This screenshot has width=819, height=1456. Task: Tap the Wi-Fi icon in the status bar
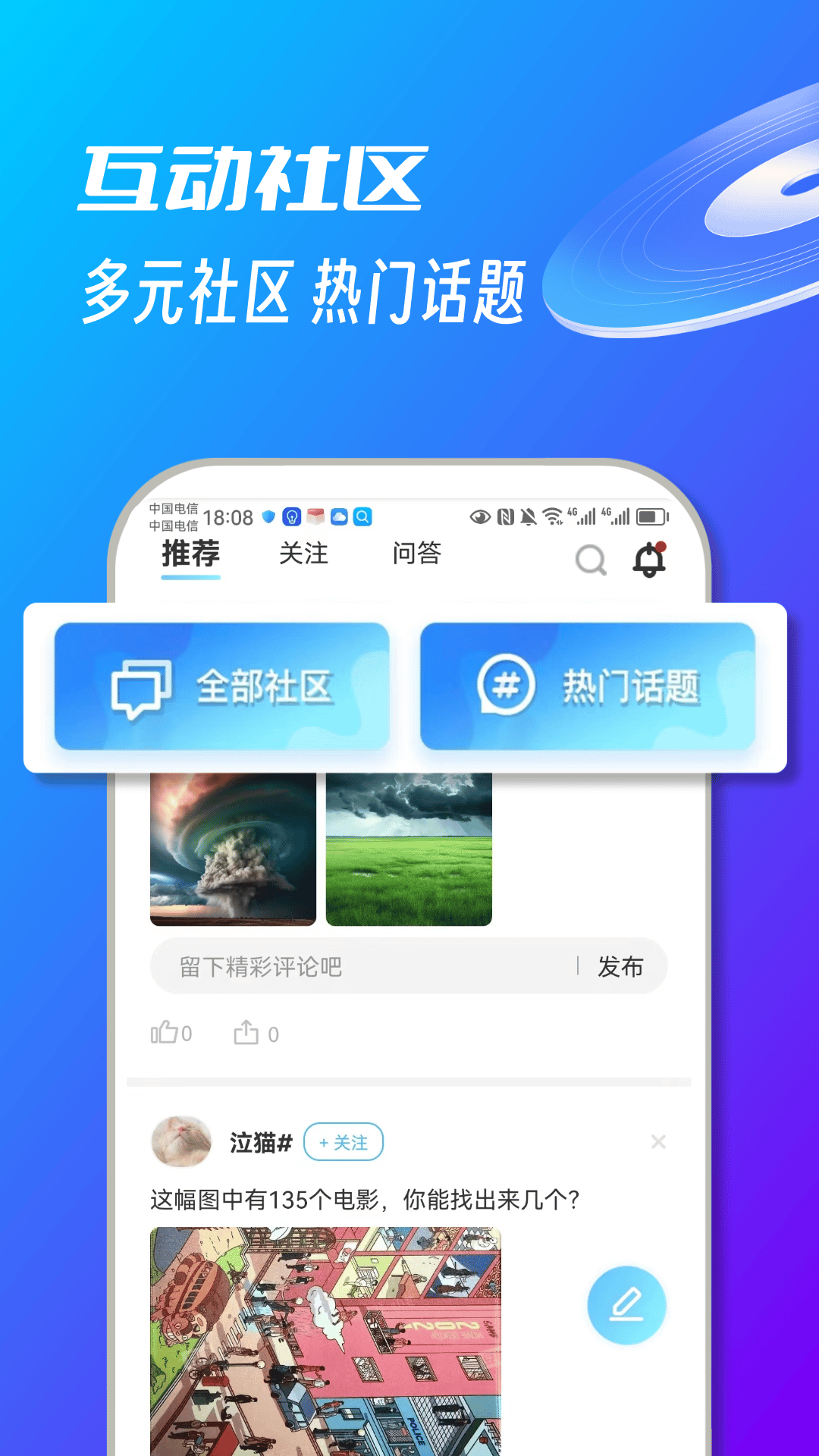[x=553, y=515]
